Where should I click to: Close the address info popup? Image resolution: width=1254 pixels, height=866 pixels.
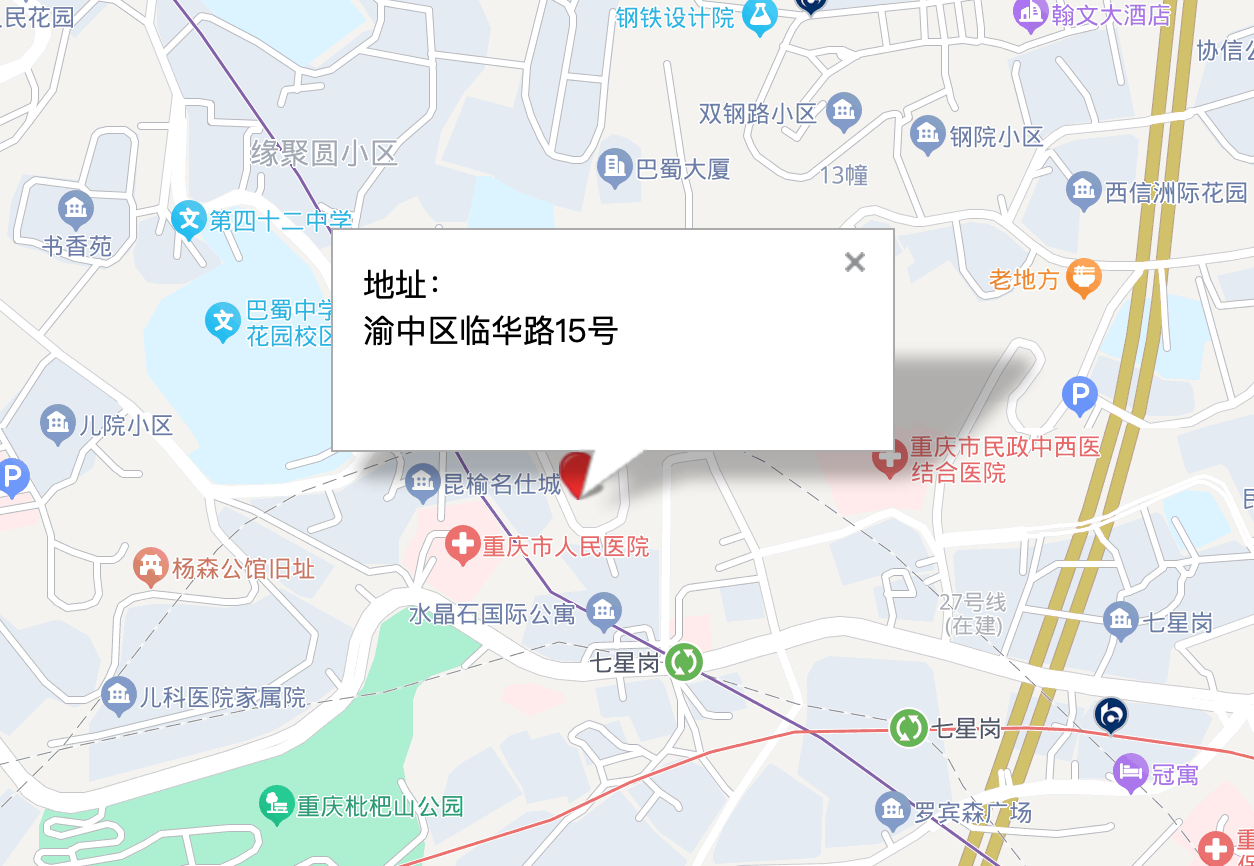(854, 262)
